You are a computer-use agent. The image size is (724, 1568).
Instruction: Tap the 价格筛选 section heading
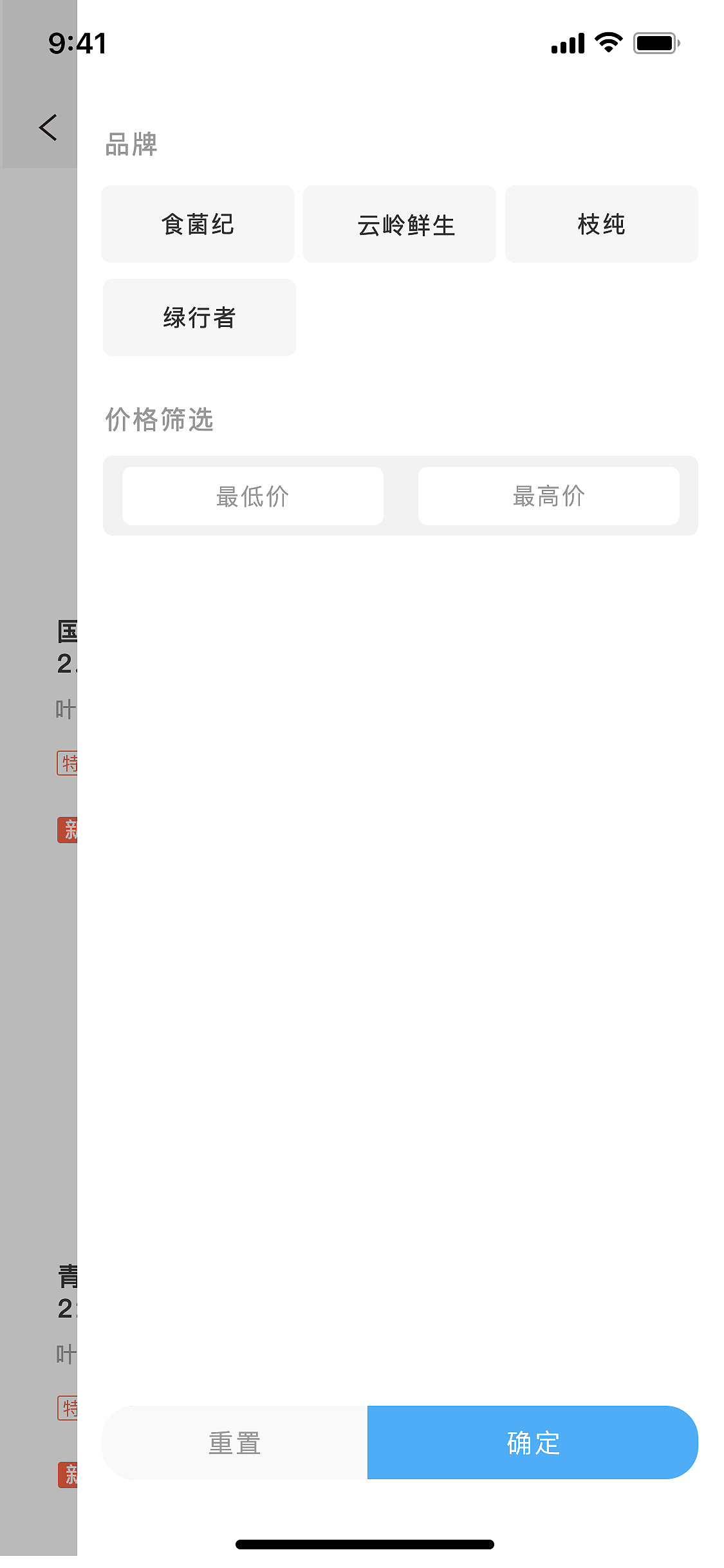159,420
